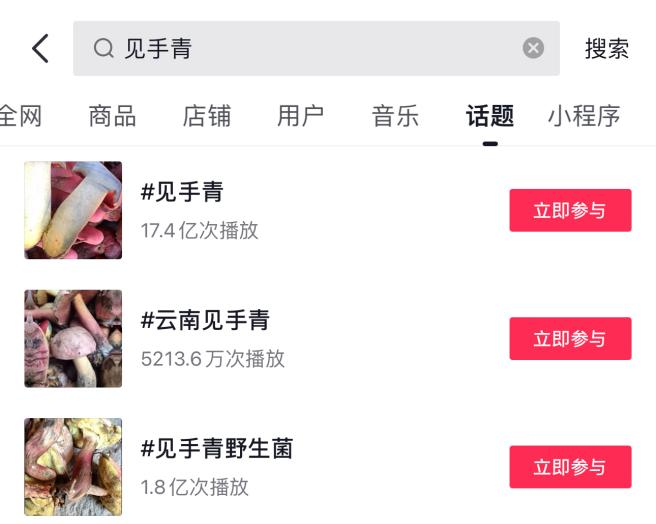Open the #见手青 topic
The height and width of the screenshot is (524, 656).
pos(183,193)
